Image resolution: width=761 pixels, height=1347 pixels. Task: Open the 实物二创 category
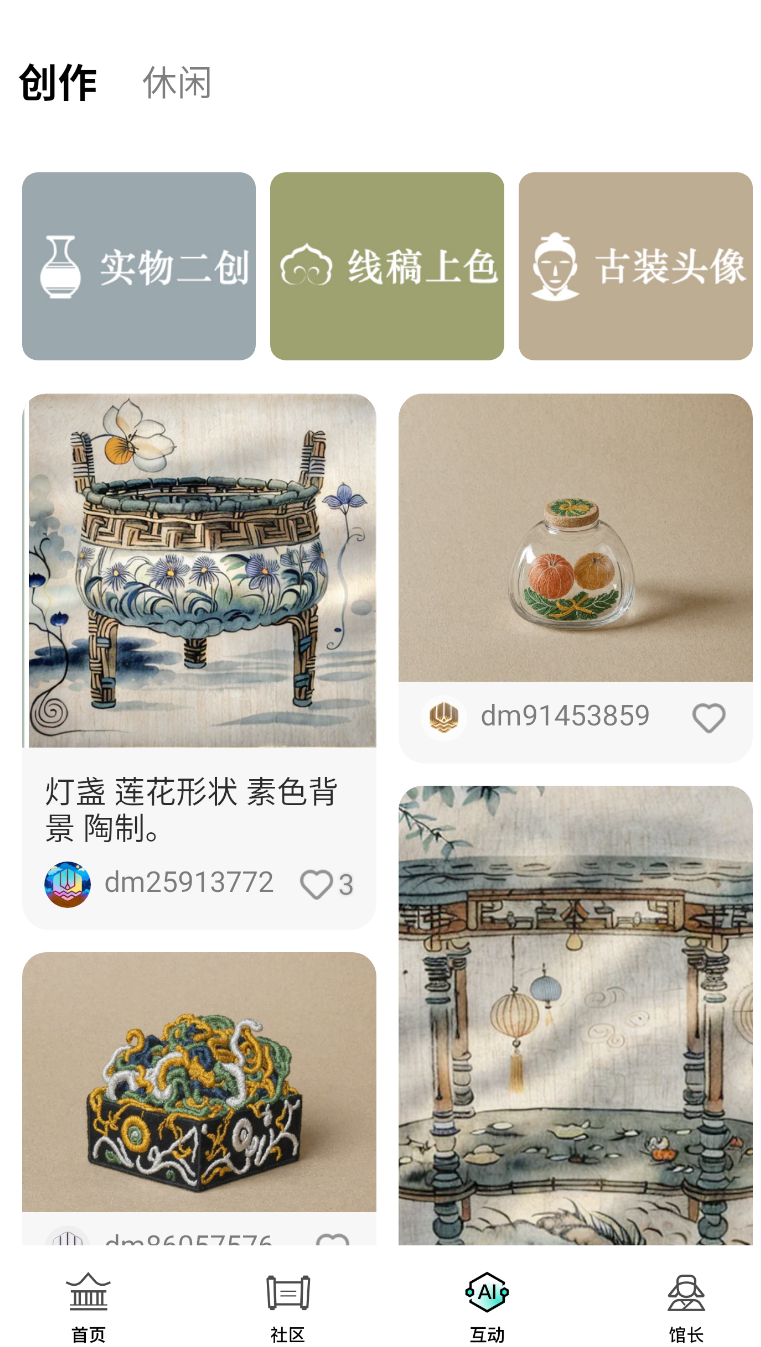[139, 266]
